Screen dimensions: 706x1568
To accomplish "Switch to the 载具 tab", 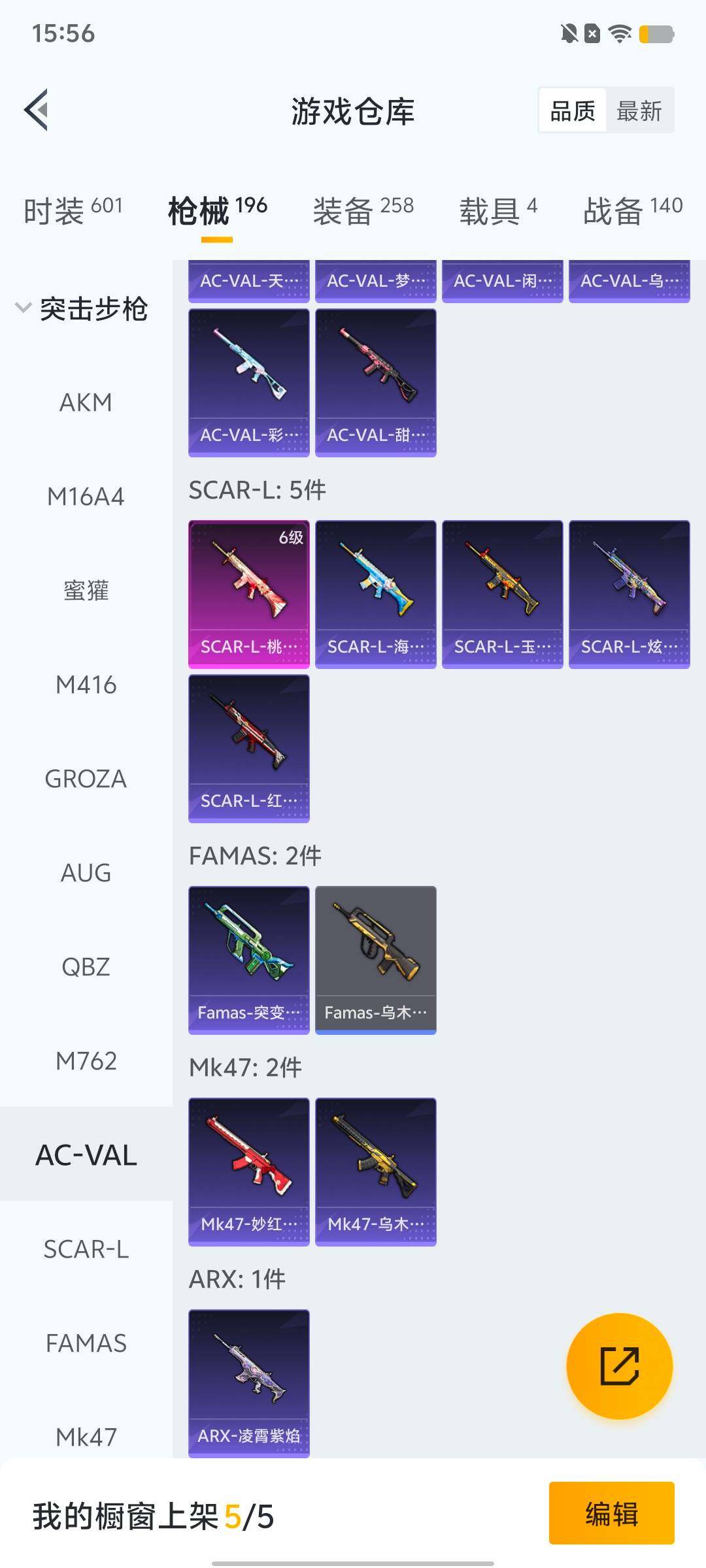I will (x=498, y=210).
